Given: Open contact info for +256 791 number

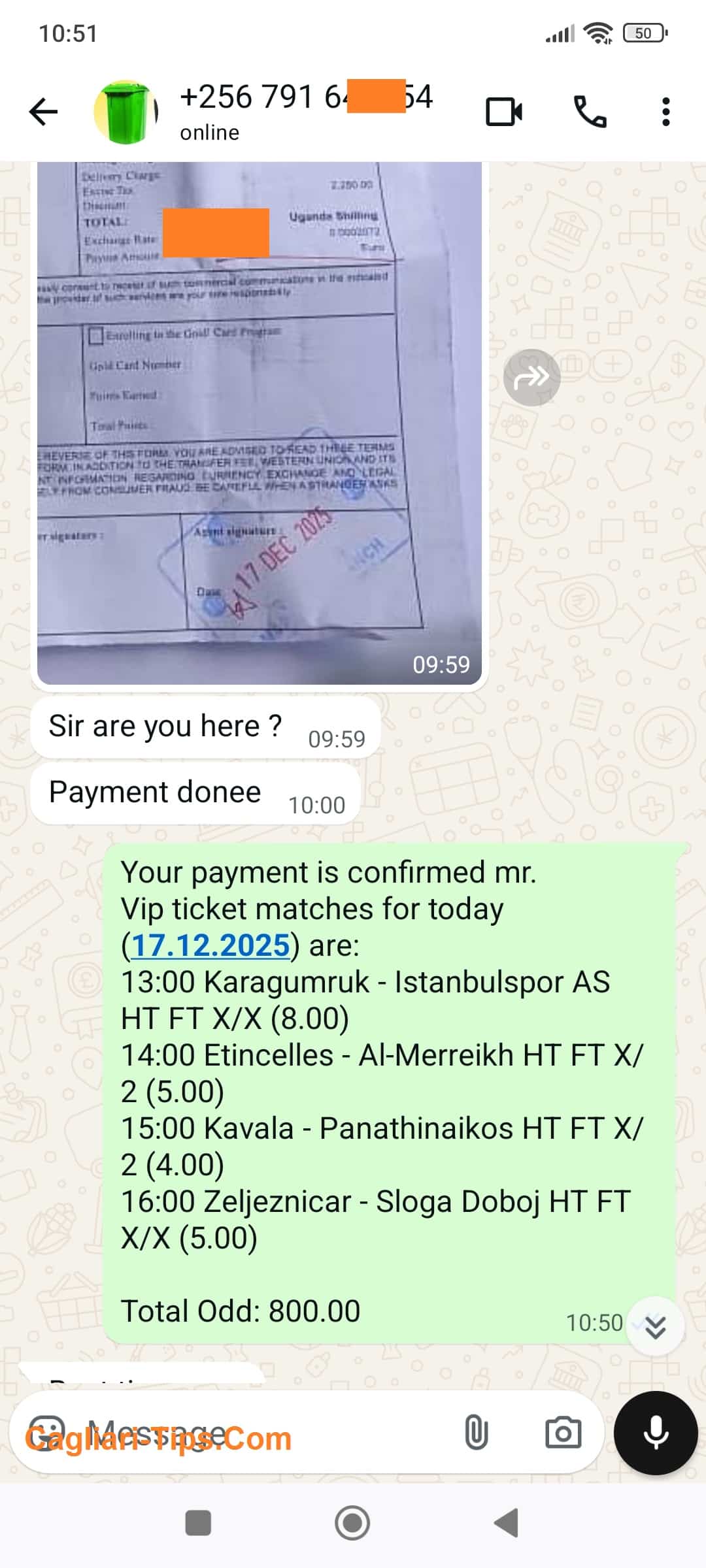Looking at the screenshot, I should (x=306, y=111).
